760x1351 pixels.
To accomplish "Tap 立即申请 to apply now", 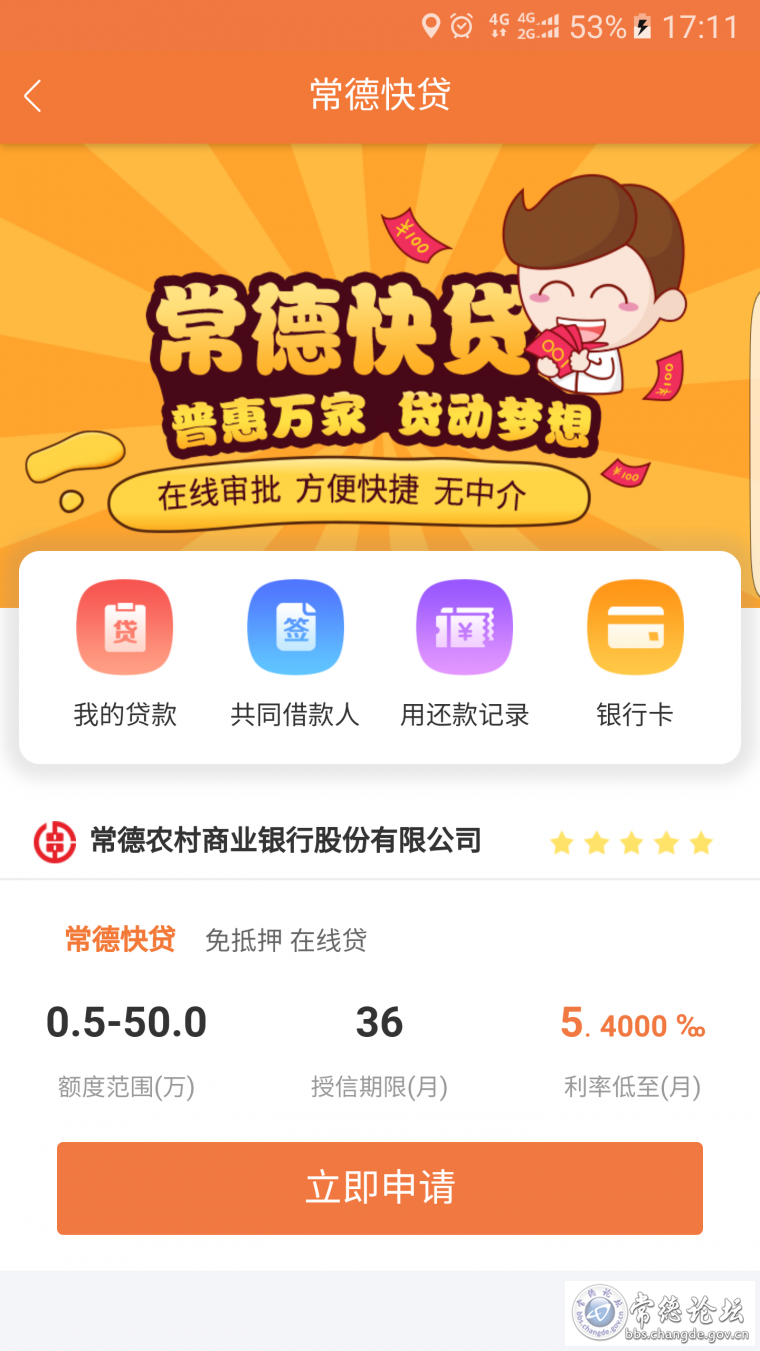I will (380, 1188).
